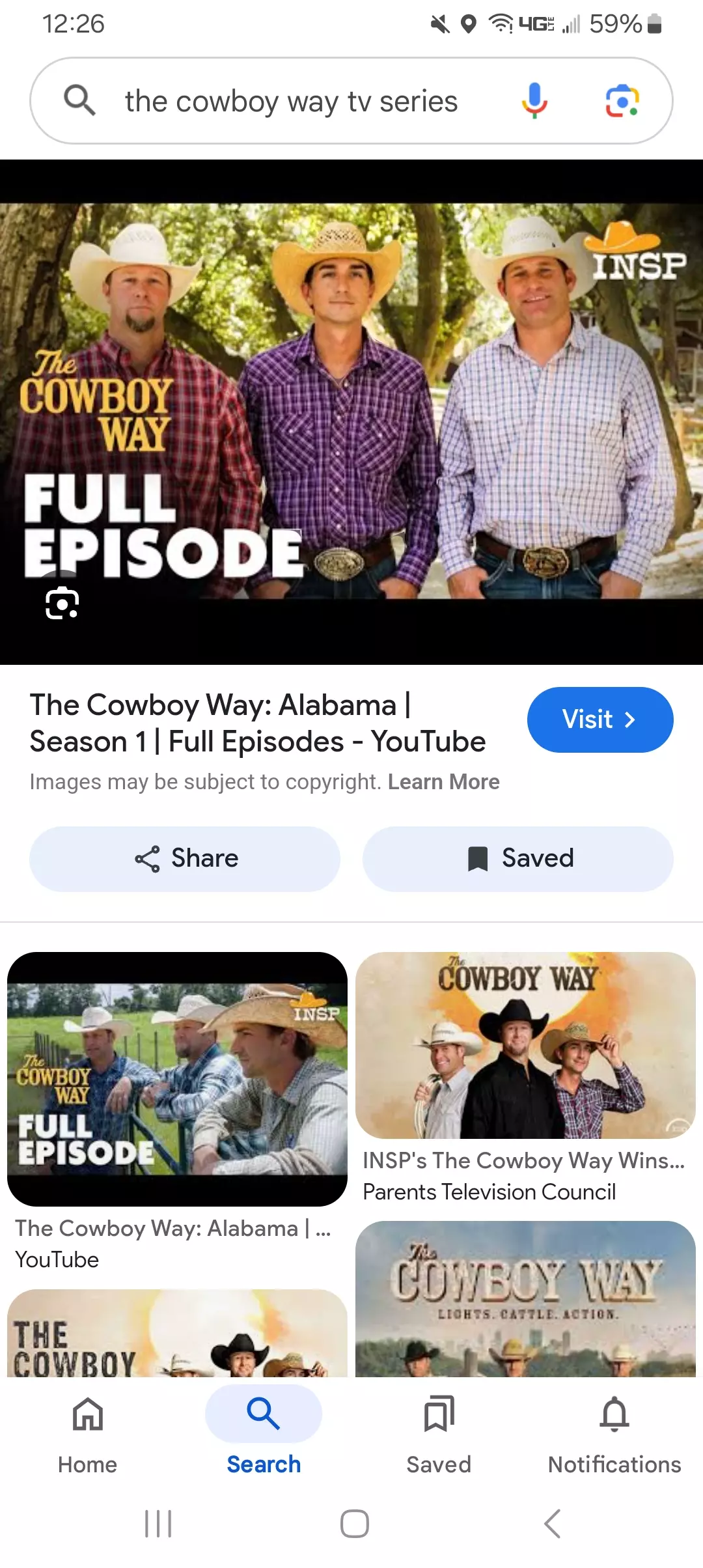Open the main image of three cowboys
703x1568 pixels.
pos(351,400)
